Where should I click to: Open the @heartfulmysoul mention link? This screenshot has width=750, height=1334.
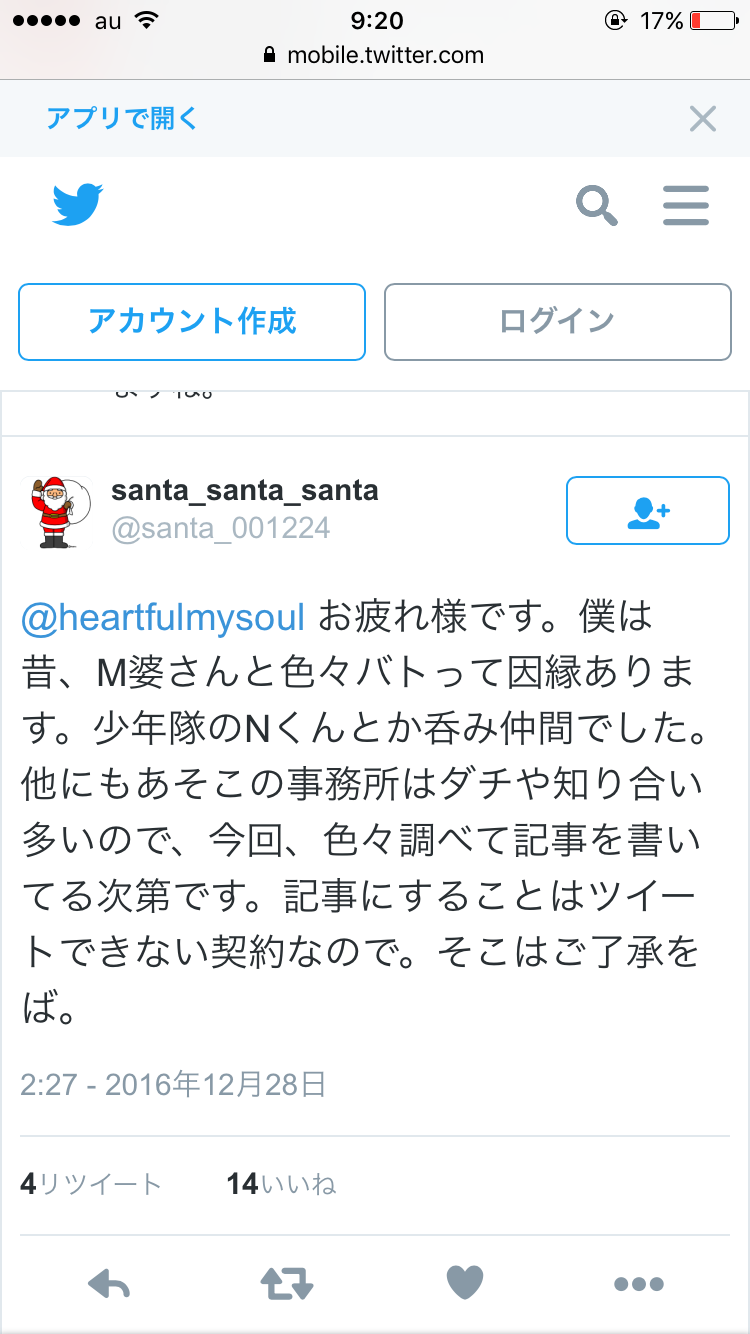tap(163, 617)
